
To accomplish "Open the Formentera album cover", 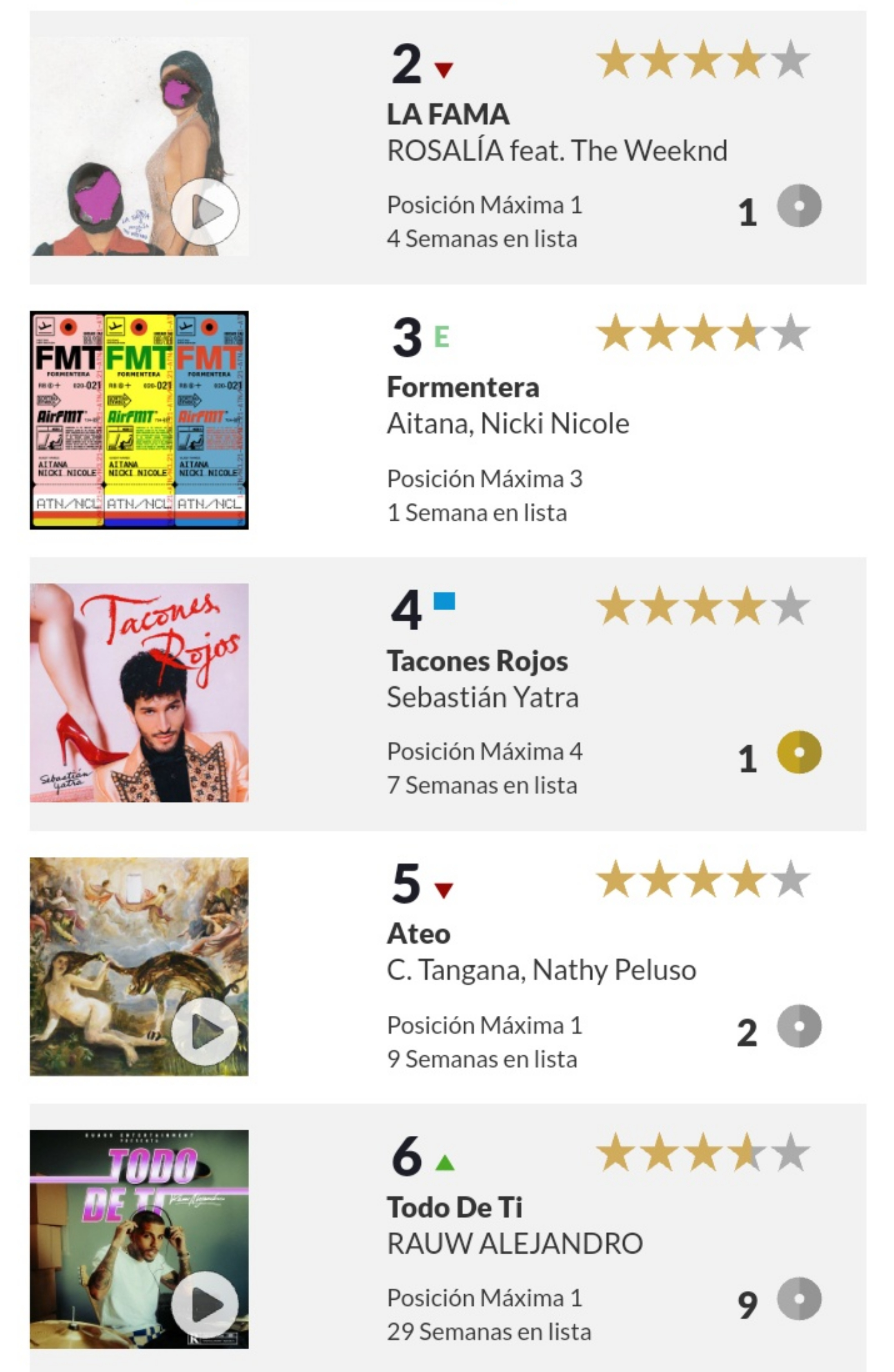I will [140, 420].
